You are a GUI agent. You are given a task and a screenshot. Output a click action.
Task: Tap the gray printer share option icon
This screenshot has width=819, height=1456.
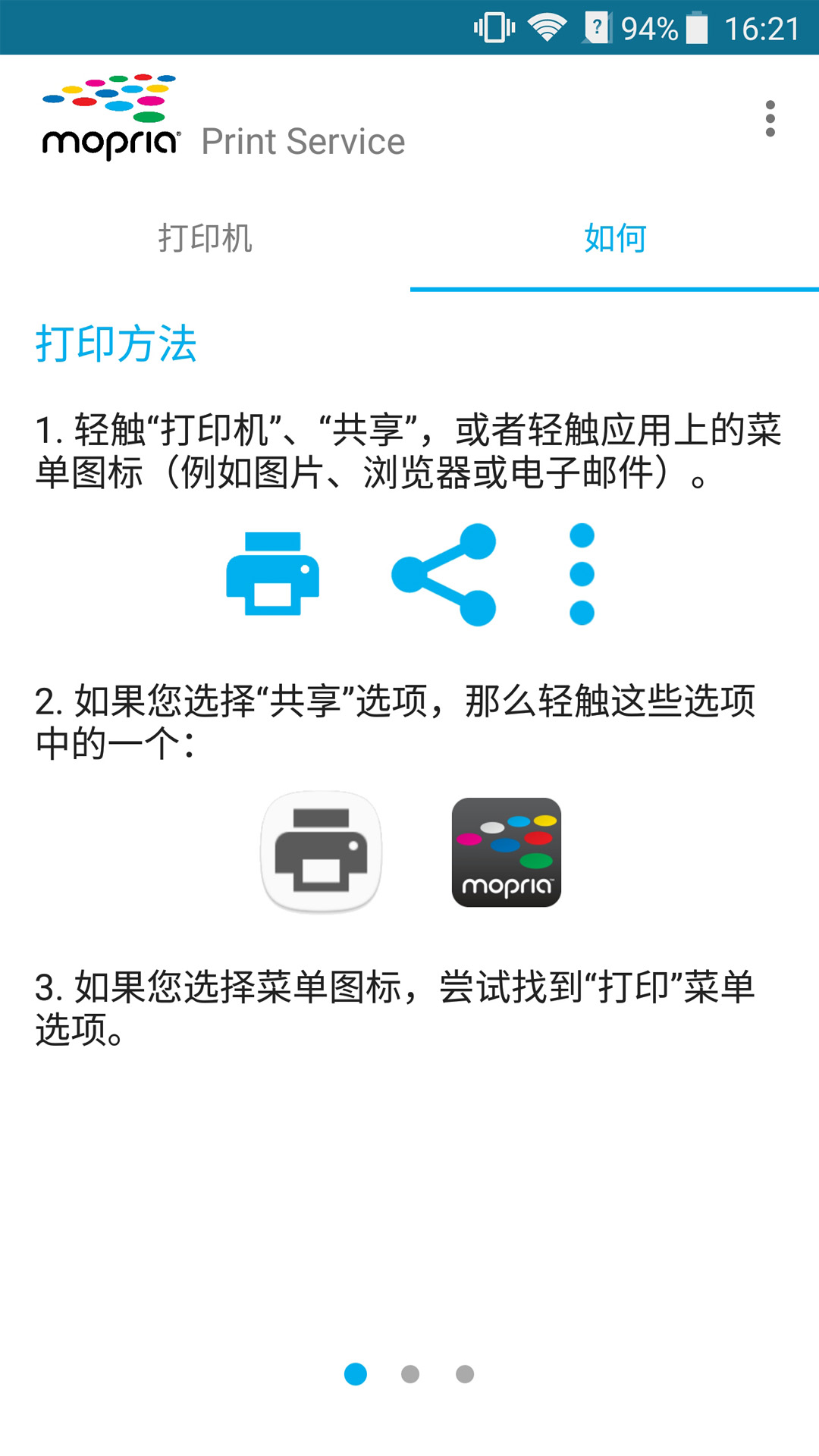(x=322, y=851)
